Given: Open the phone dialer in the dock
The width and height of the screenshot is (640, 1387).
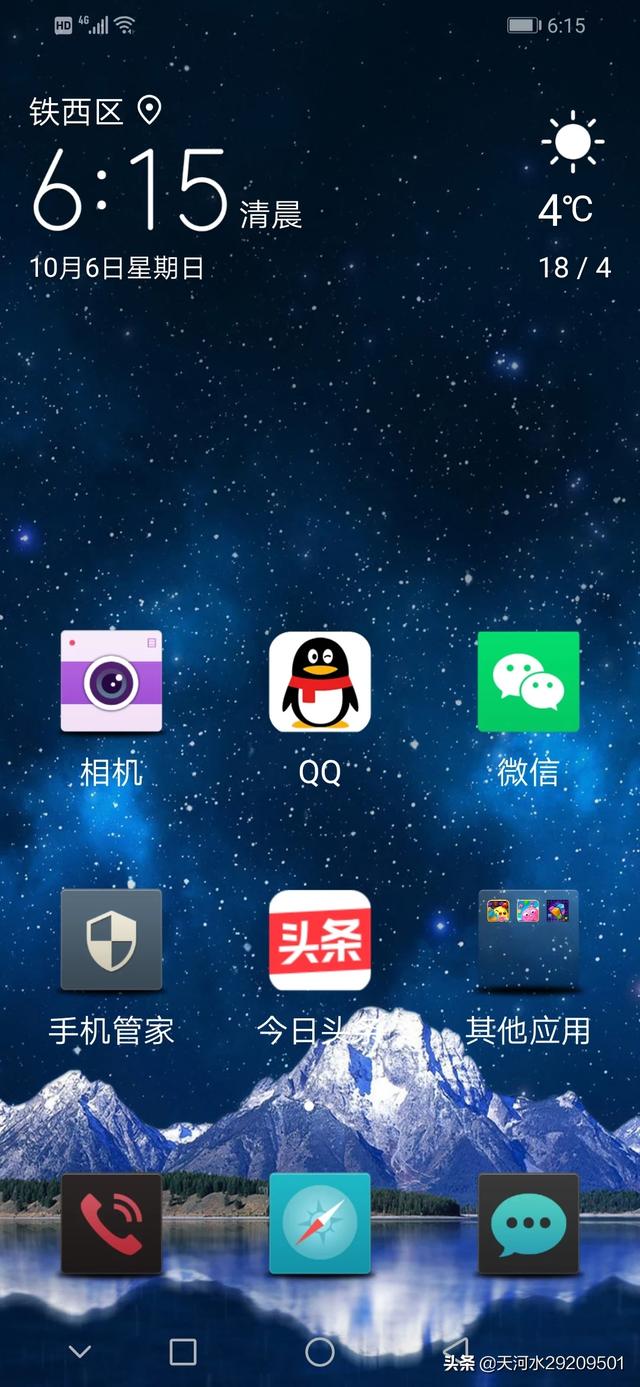Looking at the screenshot, I should 111,1223.
